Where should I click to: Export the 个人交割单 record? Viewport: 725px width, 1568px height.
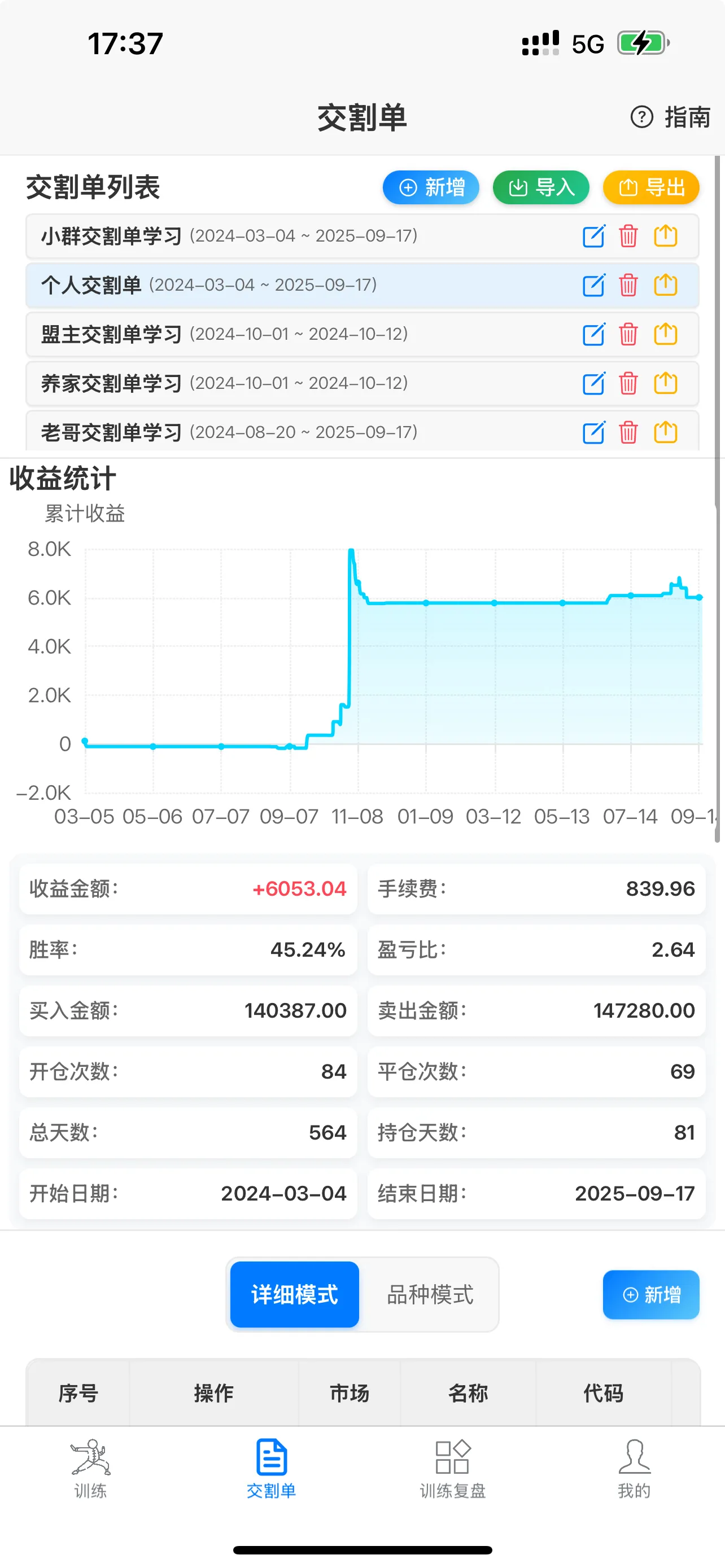665,286
